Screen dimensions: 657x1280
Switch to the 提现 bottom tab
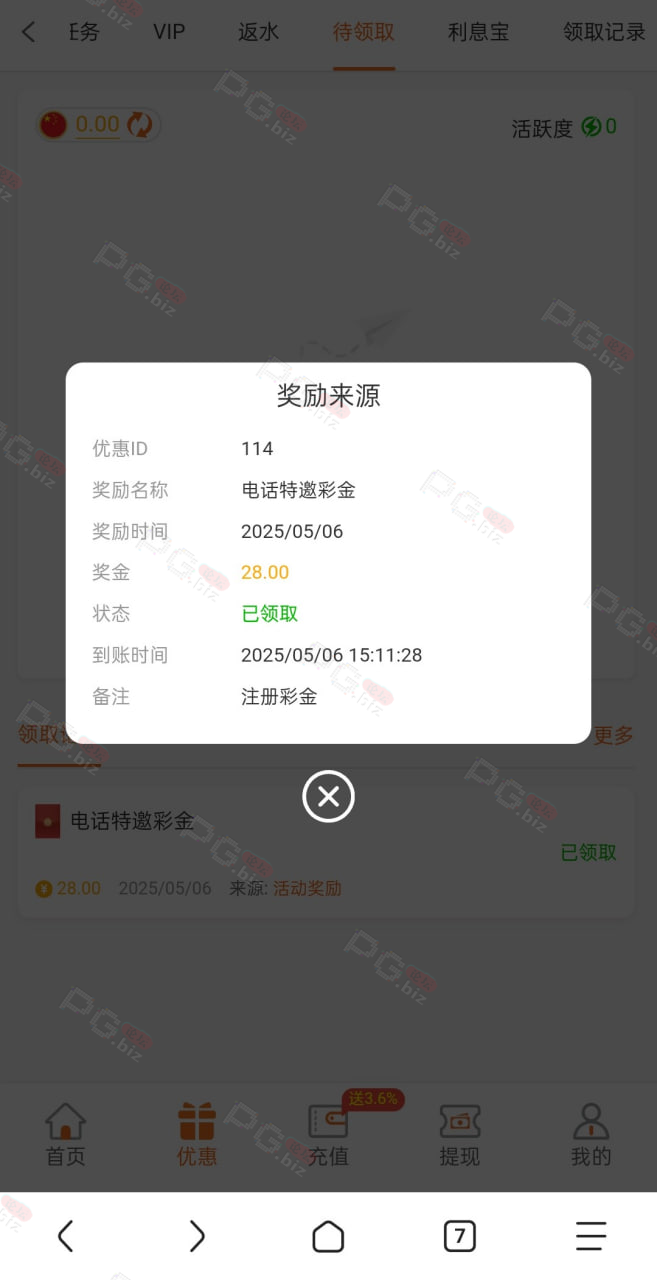[460, 1136]
